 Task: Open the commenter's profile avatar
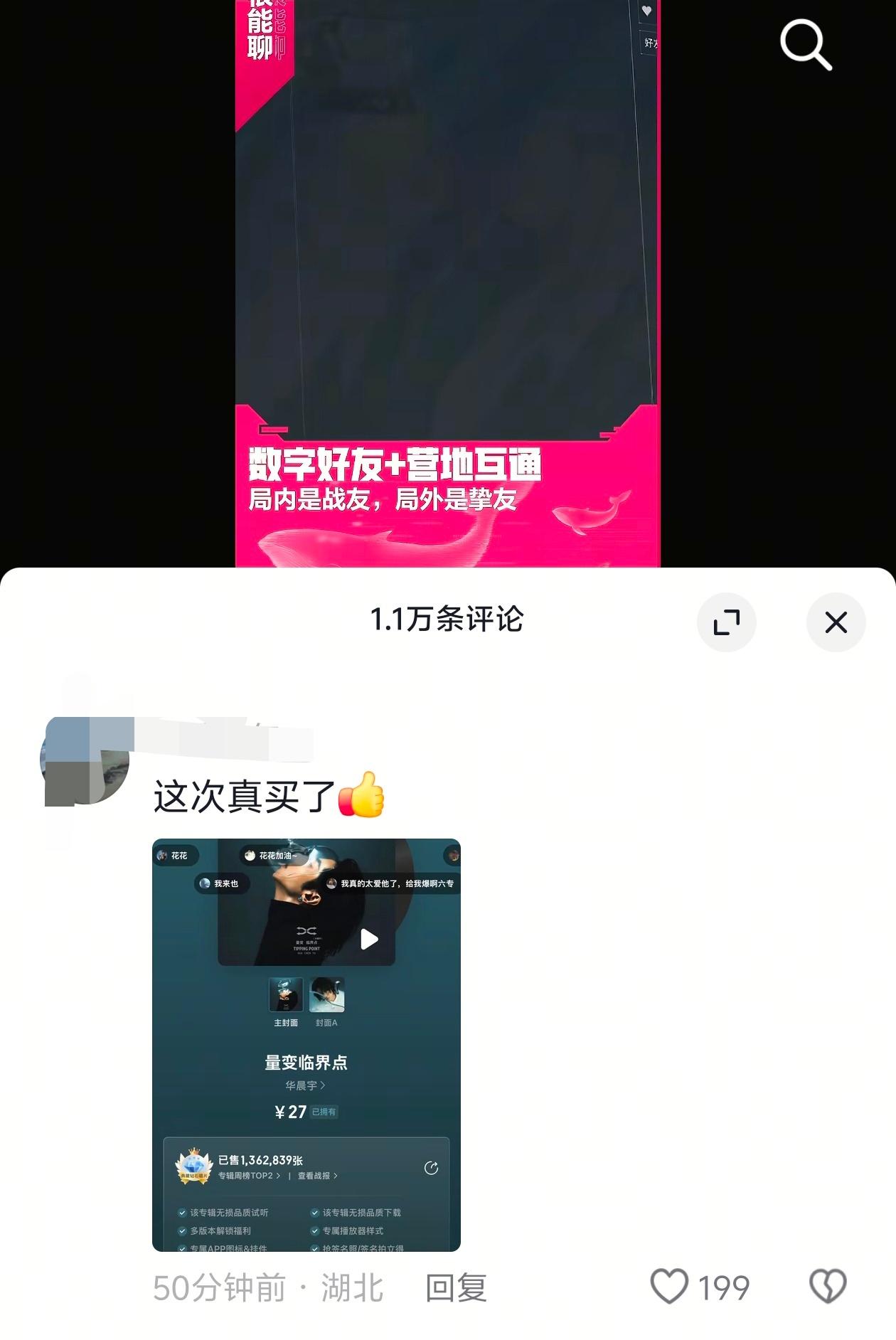click(x=85, y=760)
